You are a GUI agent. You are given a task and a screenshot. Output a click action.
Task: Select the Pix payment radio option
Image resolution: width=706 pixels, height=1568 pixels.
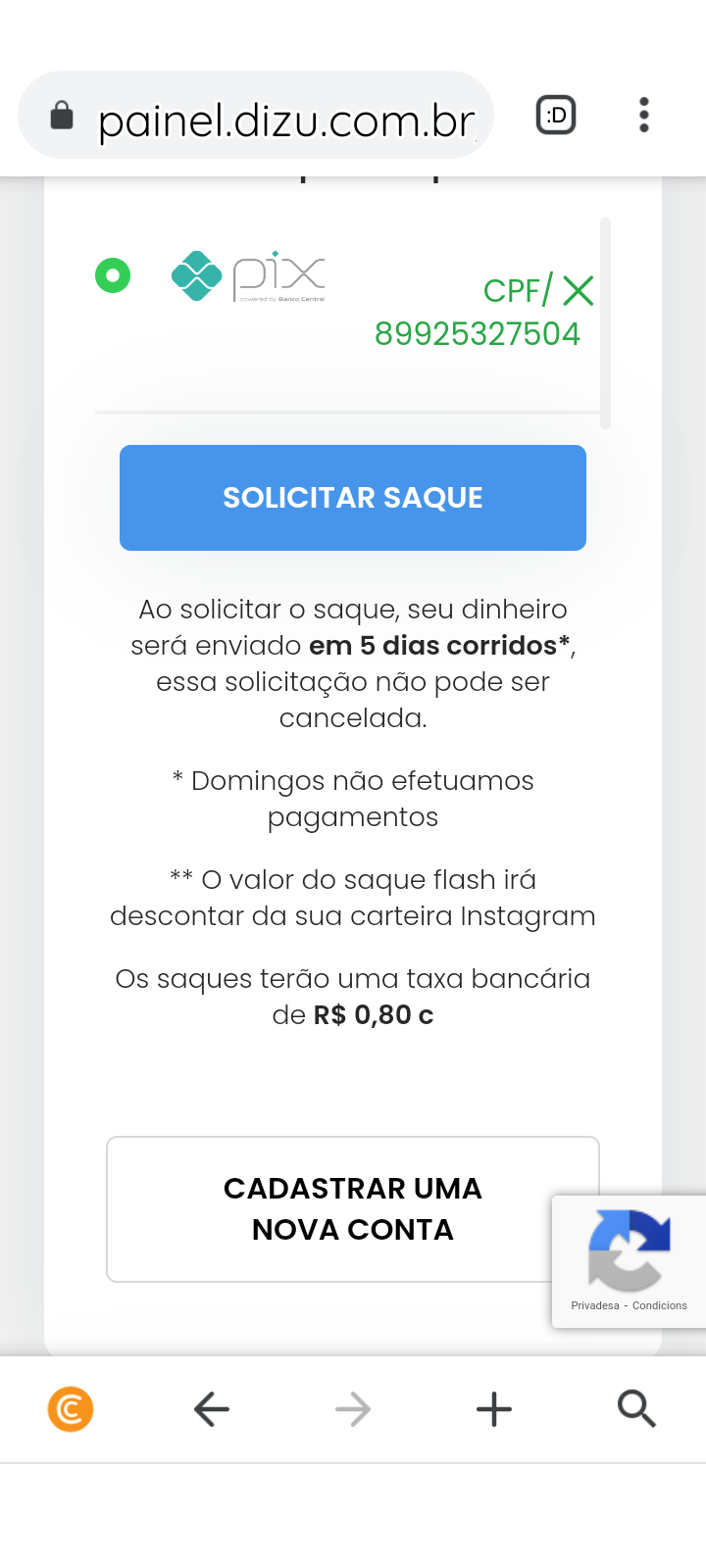(113, 275)
